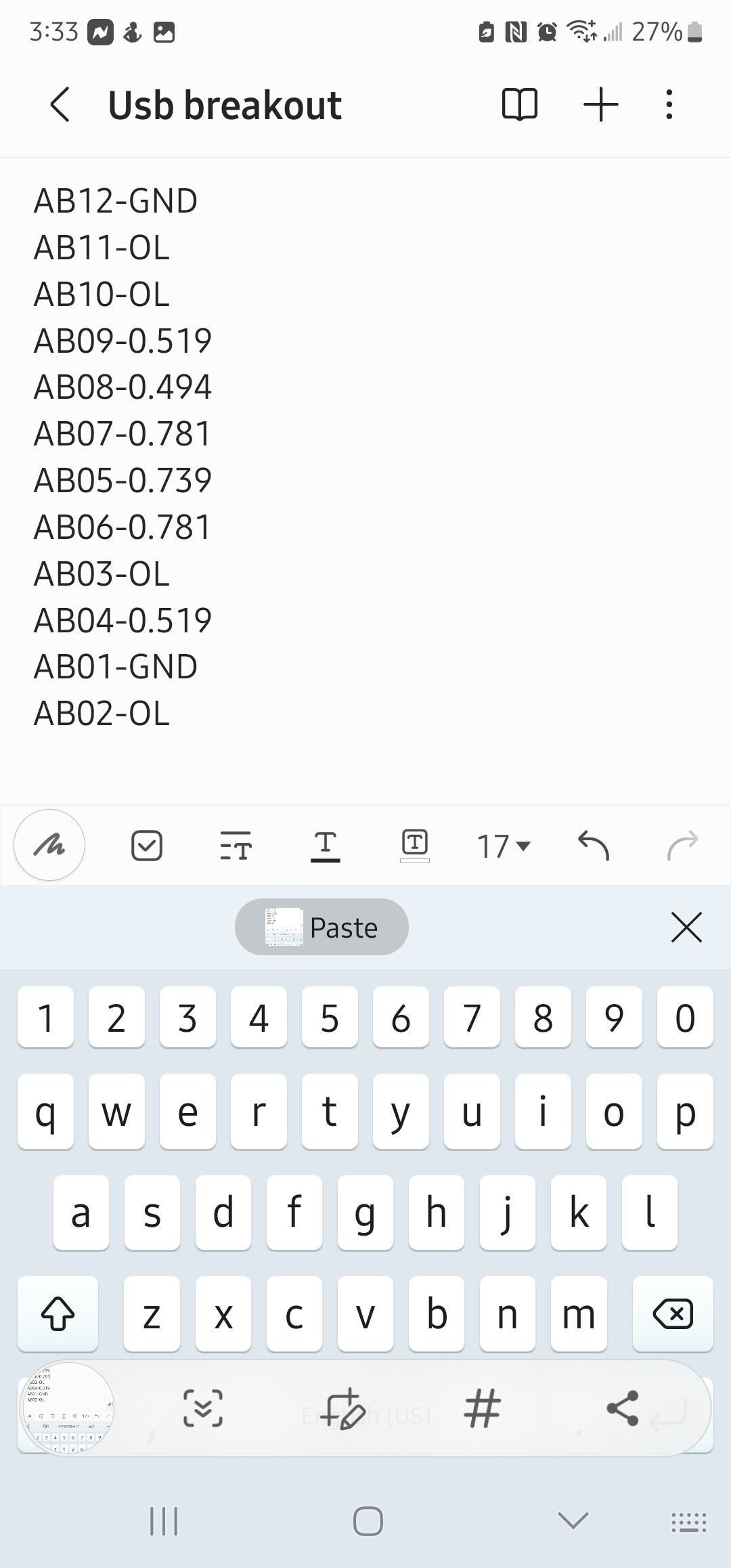Share the captured screenshot

tap(622, 1408)
